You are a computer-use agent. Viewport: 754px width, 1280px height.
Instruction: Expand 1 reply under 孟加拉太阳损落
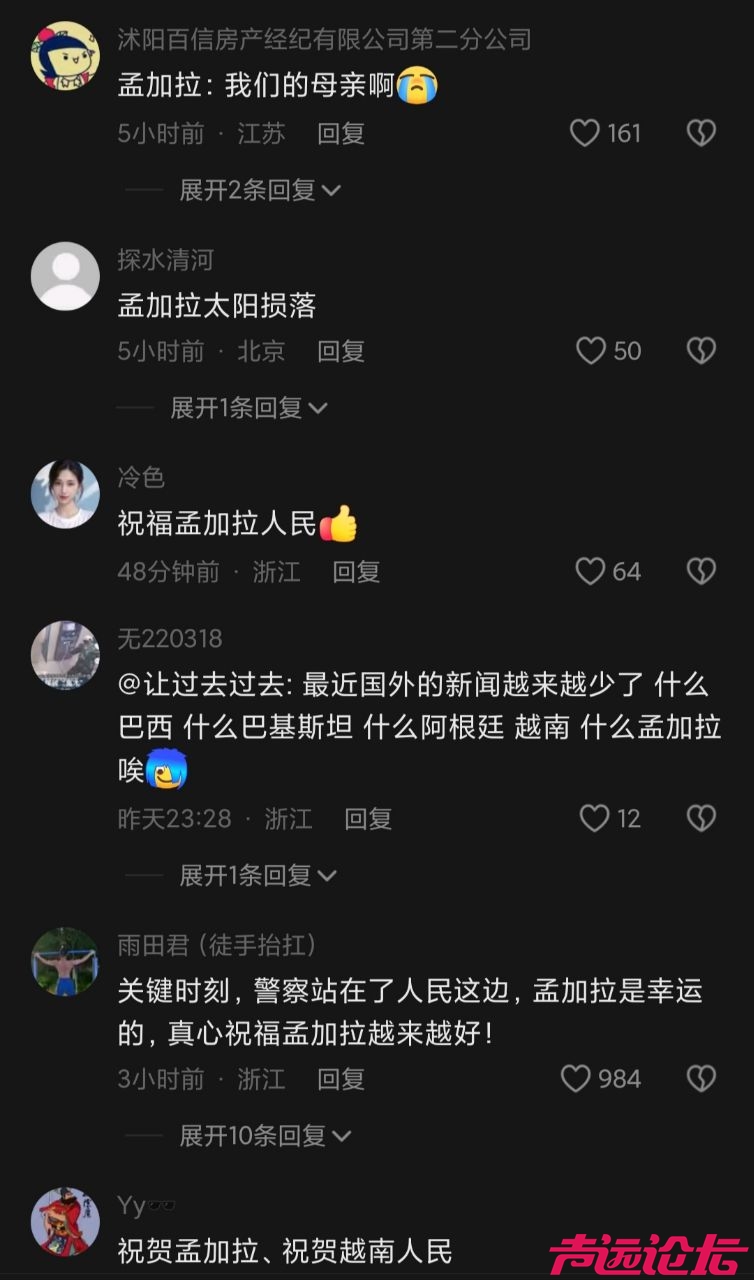[248, 408]
